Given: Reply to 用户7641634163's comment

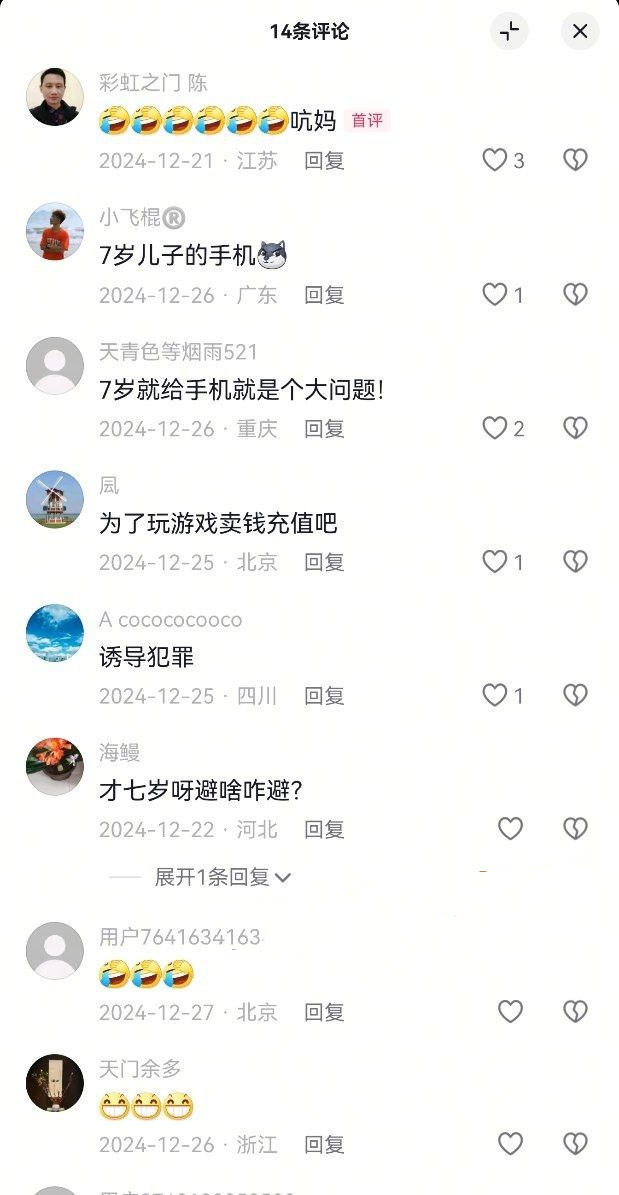Looking at the screenshot, I should (324, 1012).
